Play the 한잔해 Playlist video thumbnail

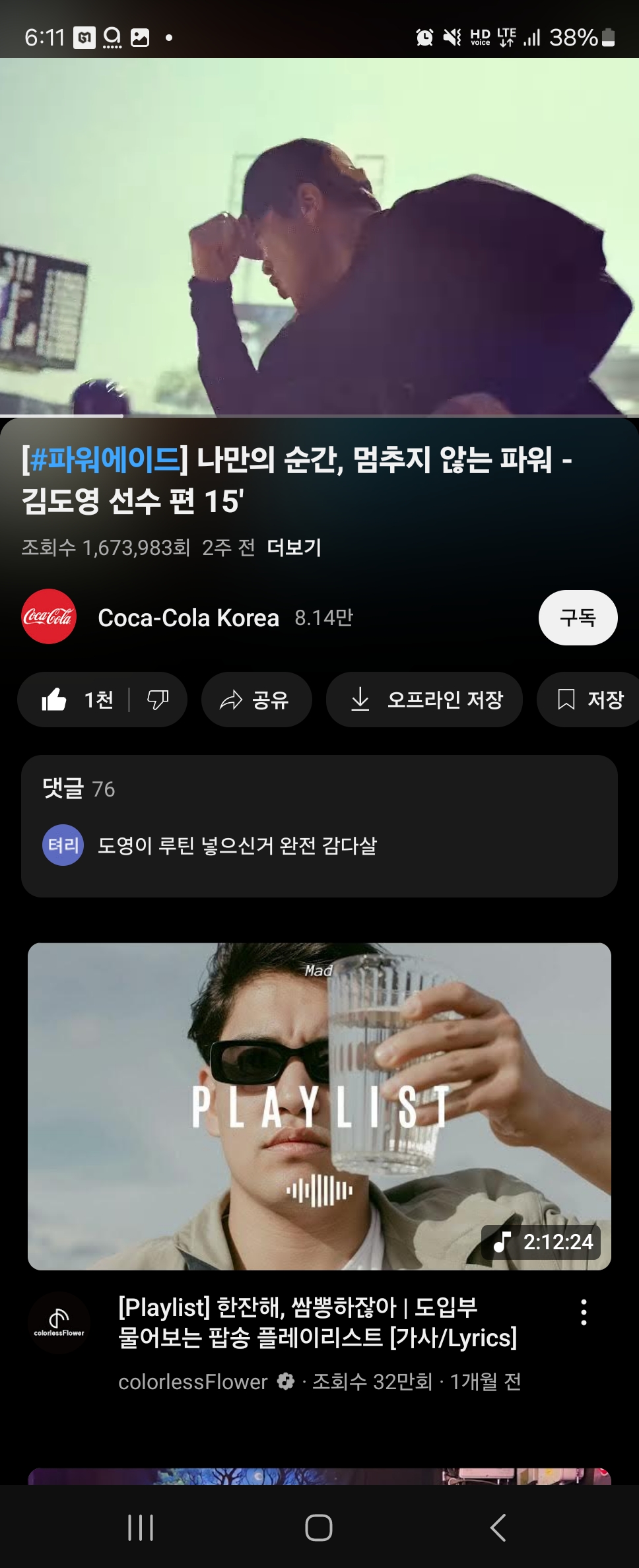319,1106
